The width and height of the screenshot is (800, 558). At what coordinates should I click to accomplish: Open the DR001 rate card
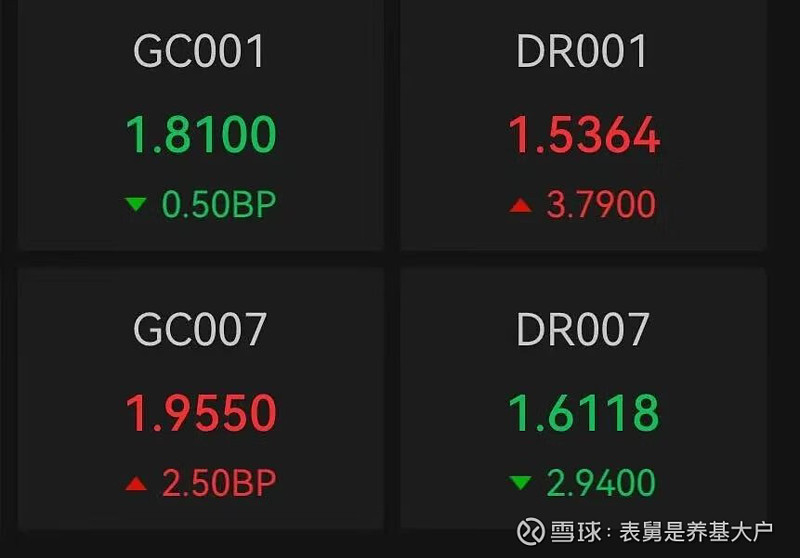583,125
